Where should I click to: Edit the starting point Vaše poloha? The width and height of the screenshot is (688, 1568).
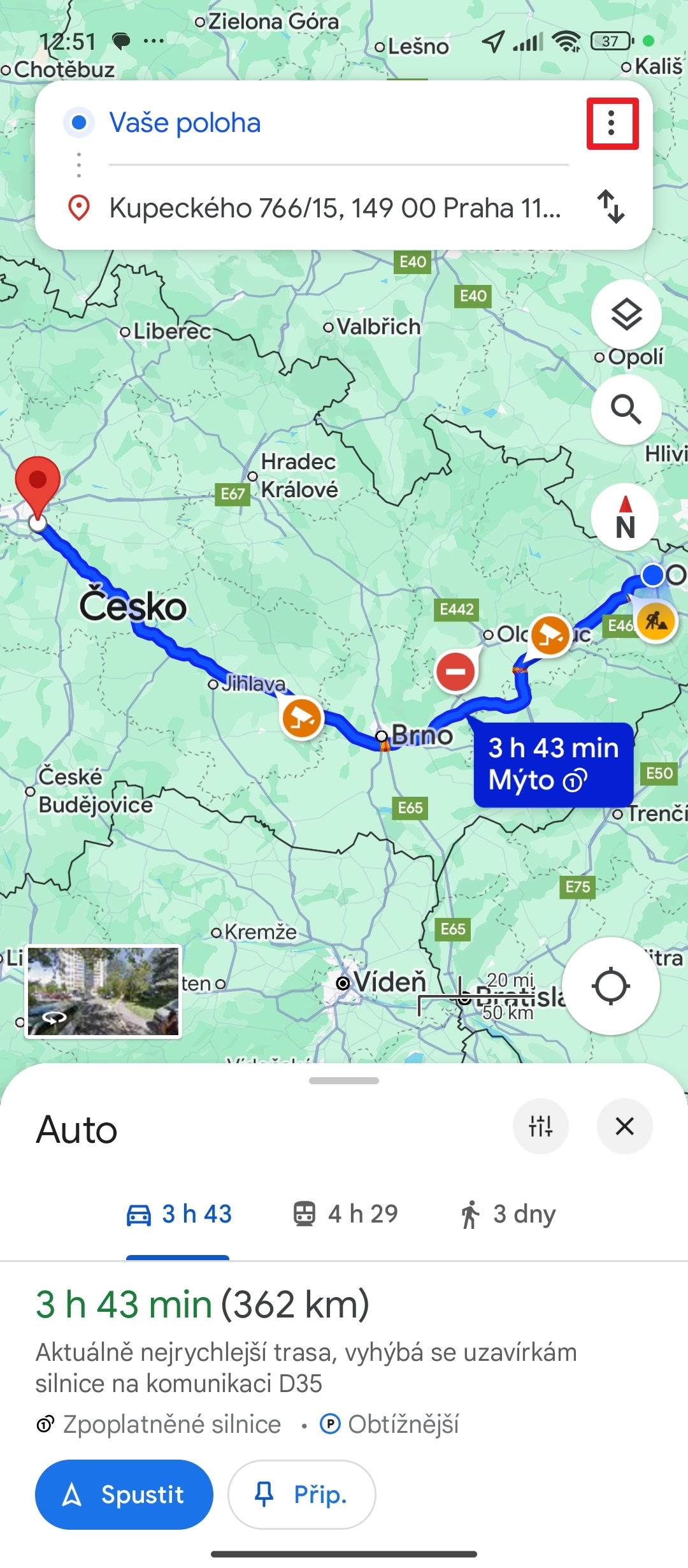tap(338, 122)
